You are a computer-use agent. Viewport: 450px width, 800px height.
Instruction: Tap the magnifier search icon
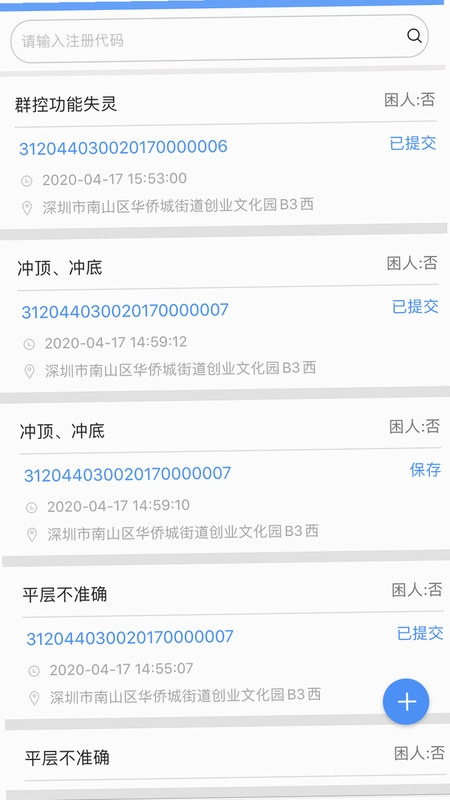(x=414, y=36)
